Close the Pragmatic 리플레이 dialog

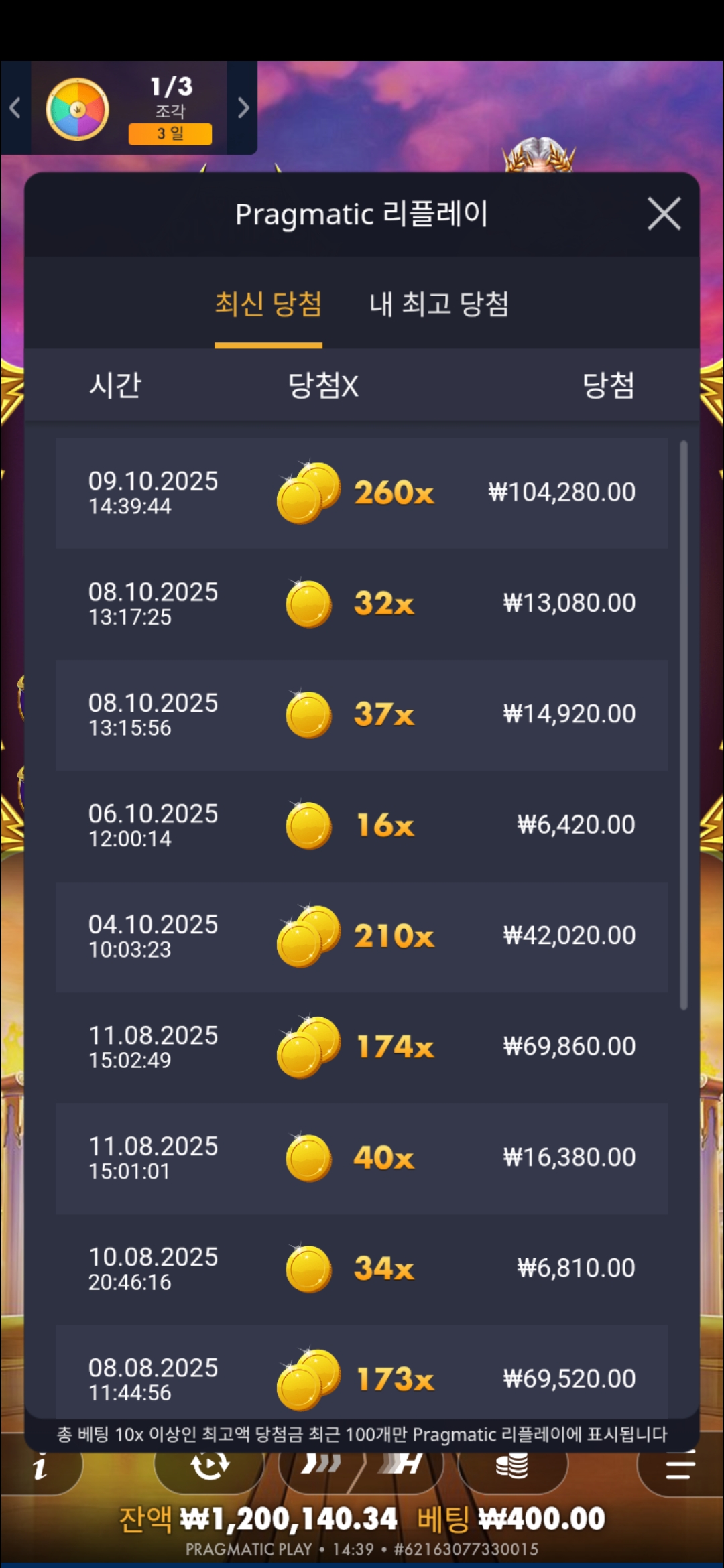tap(664, 214)
